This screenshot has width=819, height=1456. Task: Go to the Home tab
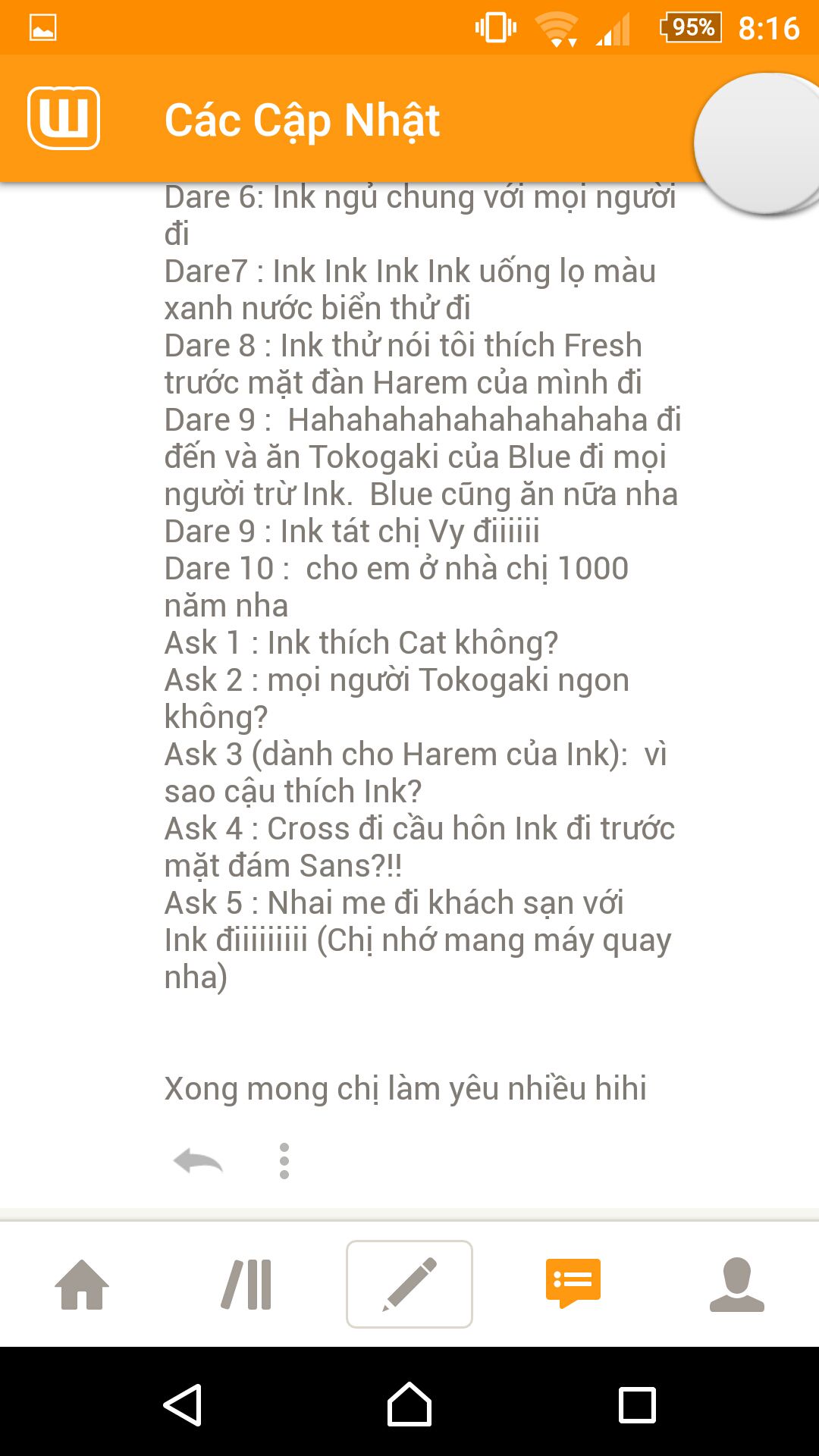[82, 1284]
